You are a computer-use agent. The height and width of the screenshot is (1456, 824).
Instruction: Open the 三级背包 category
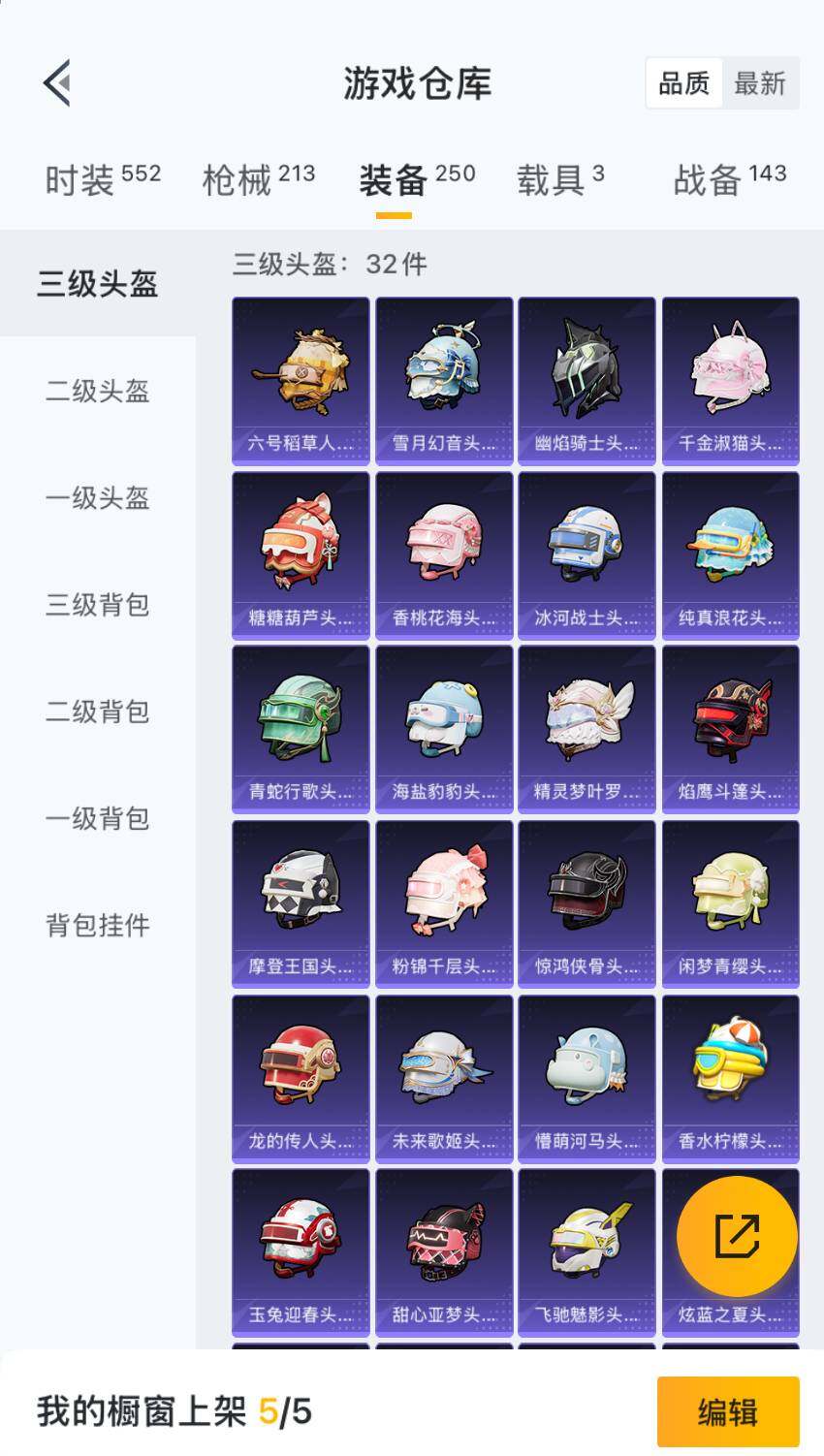click(96, 606)
